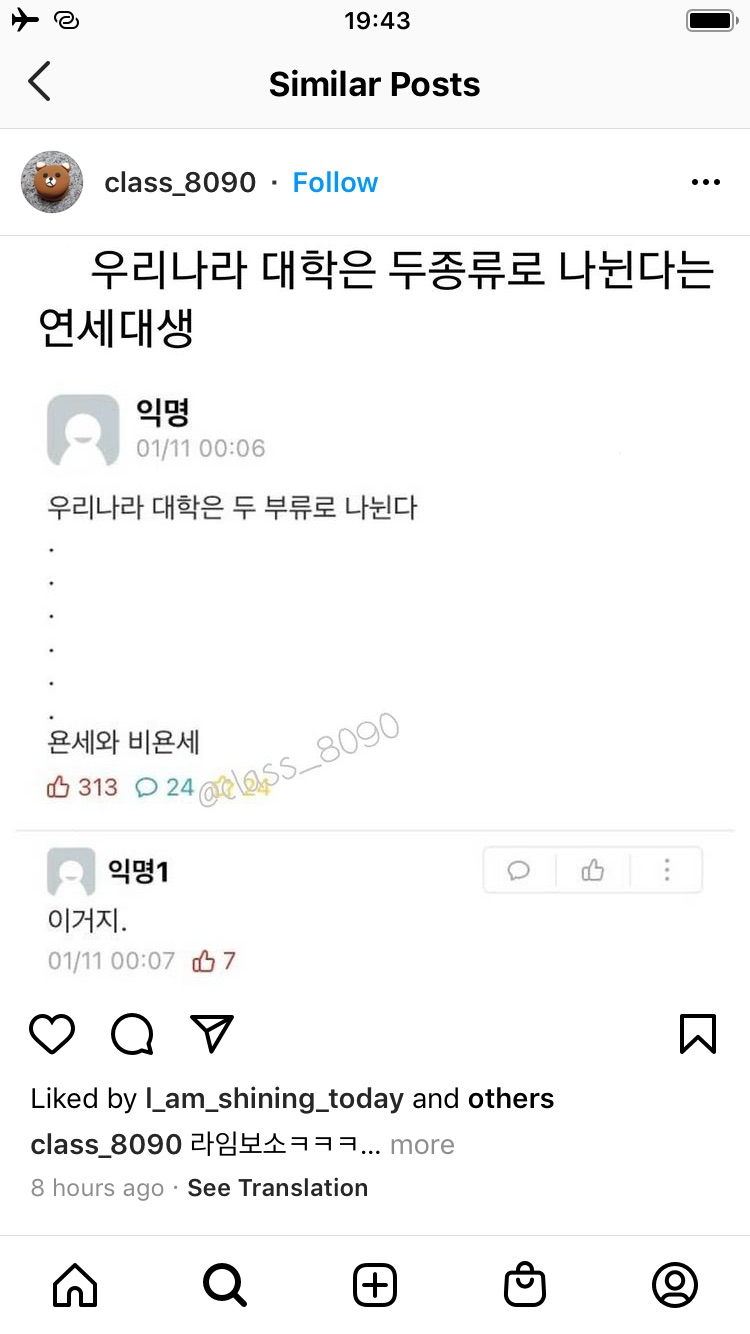Open l_am_shining_today's profile
Image resolution: width=750 pixels, height=1334 pixels.
click(x=275, y=1098)
